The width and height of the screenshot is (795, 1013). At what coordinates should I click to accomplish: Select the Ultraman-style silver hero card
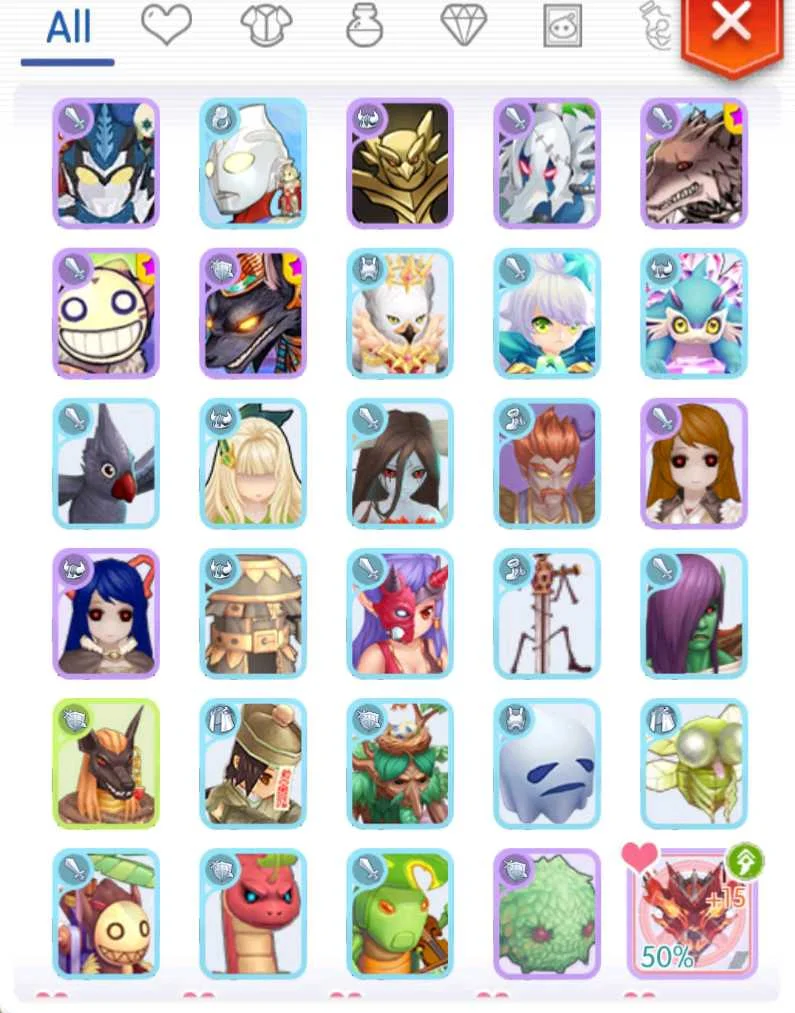coord(253,163)
